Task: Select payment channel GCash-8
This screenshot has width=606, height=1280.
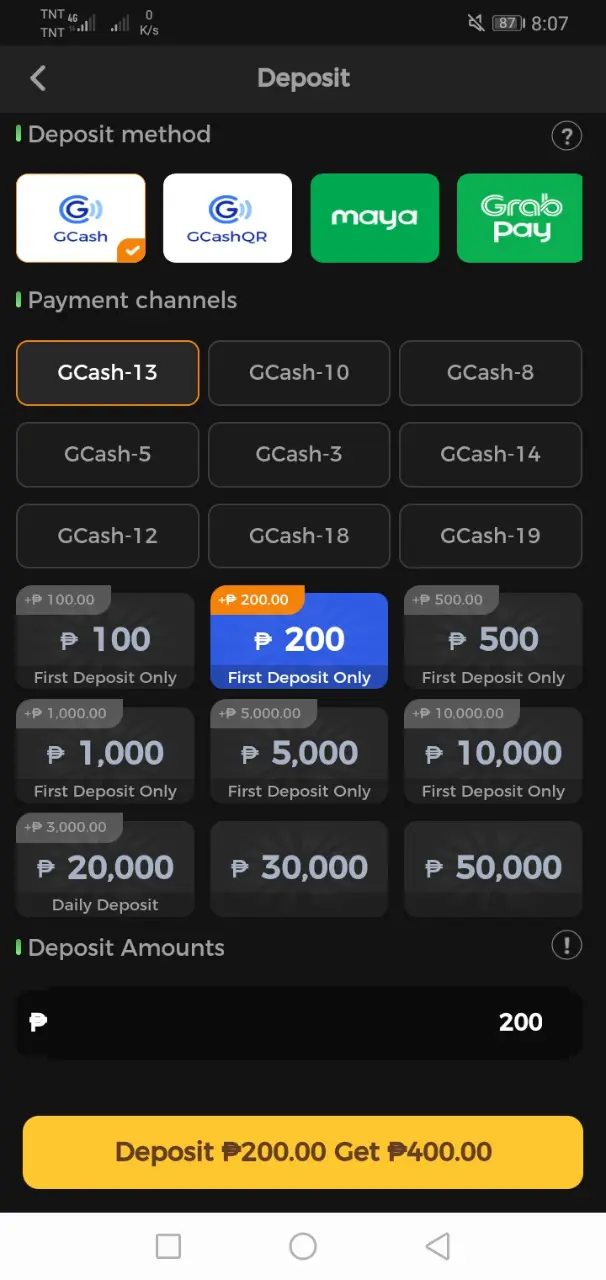Action: (x=490, y=373)
